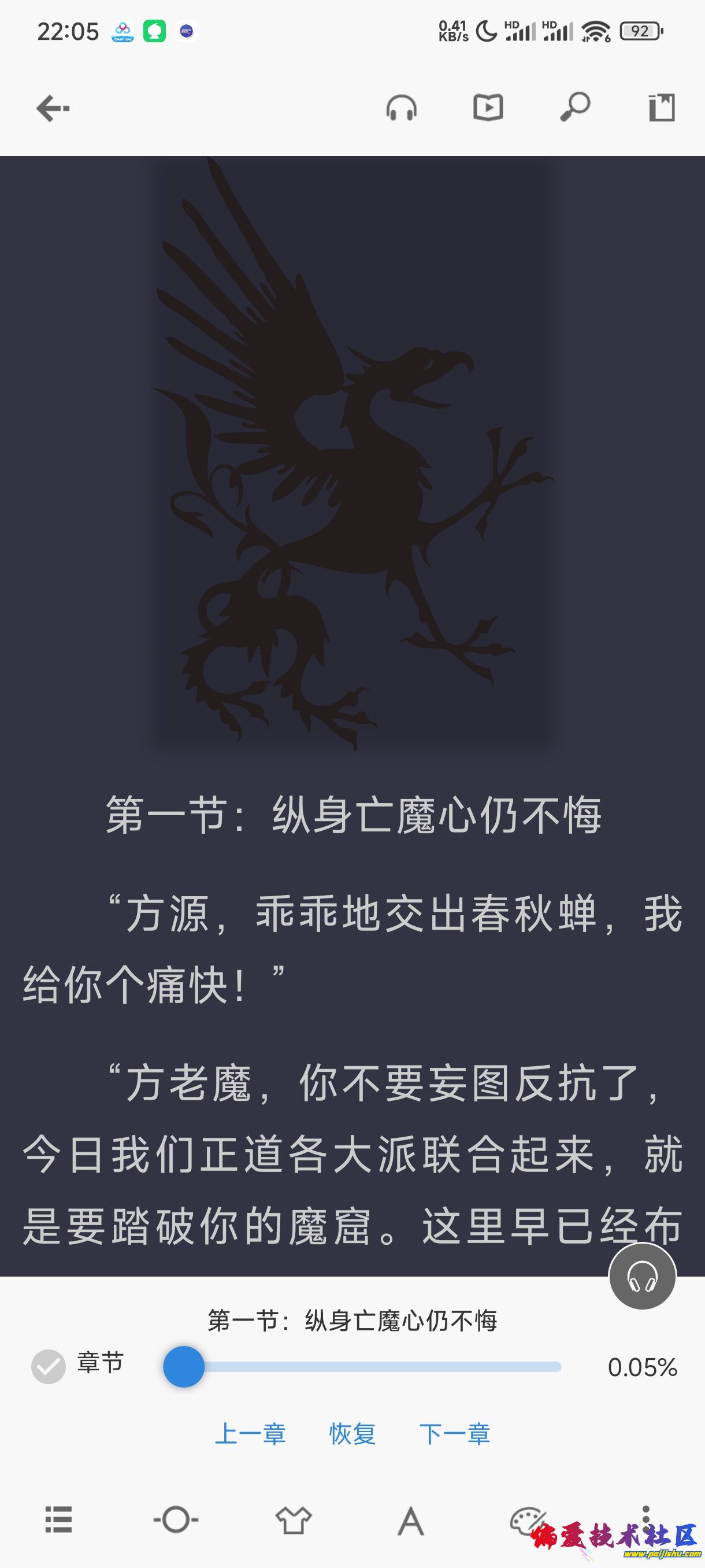Jump to next chapter 下一章
The height and width of the screenshot is (1568, 705).
(454, 1433)
